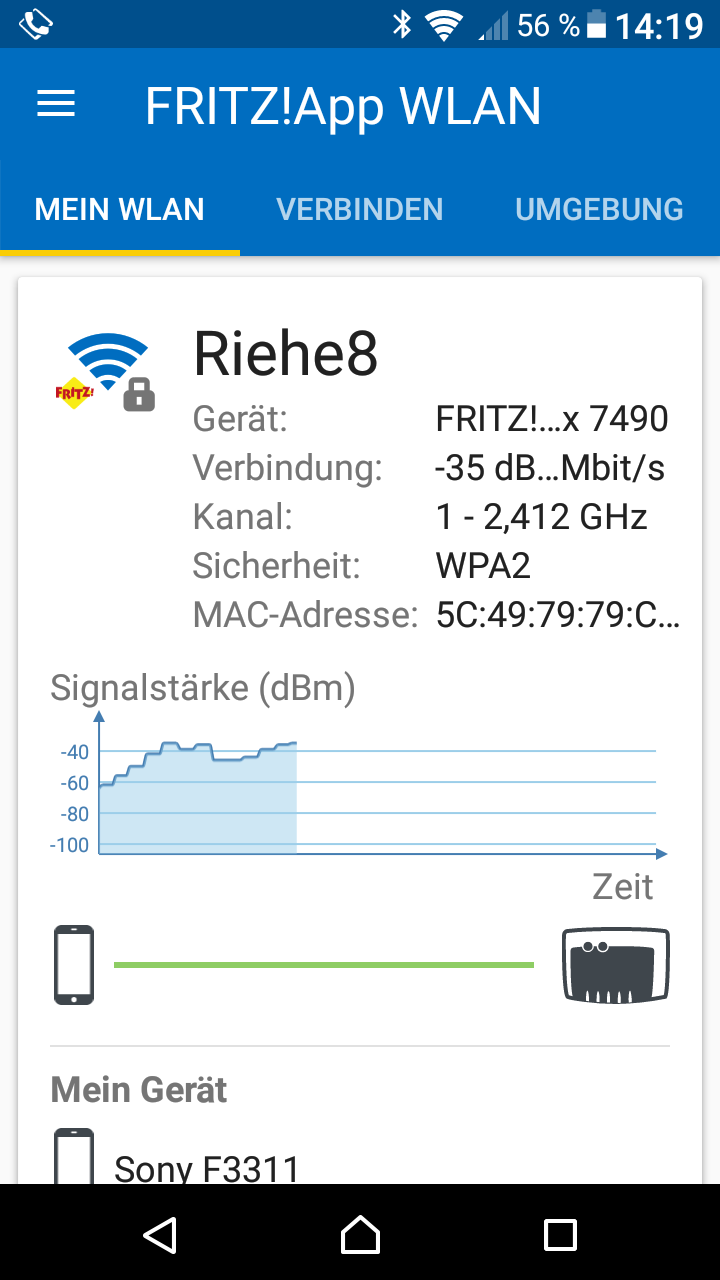This screenshot has width=720, height=1280.
Task: Go back with the system back button
Action: [160, 1234]
